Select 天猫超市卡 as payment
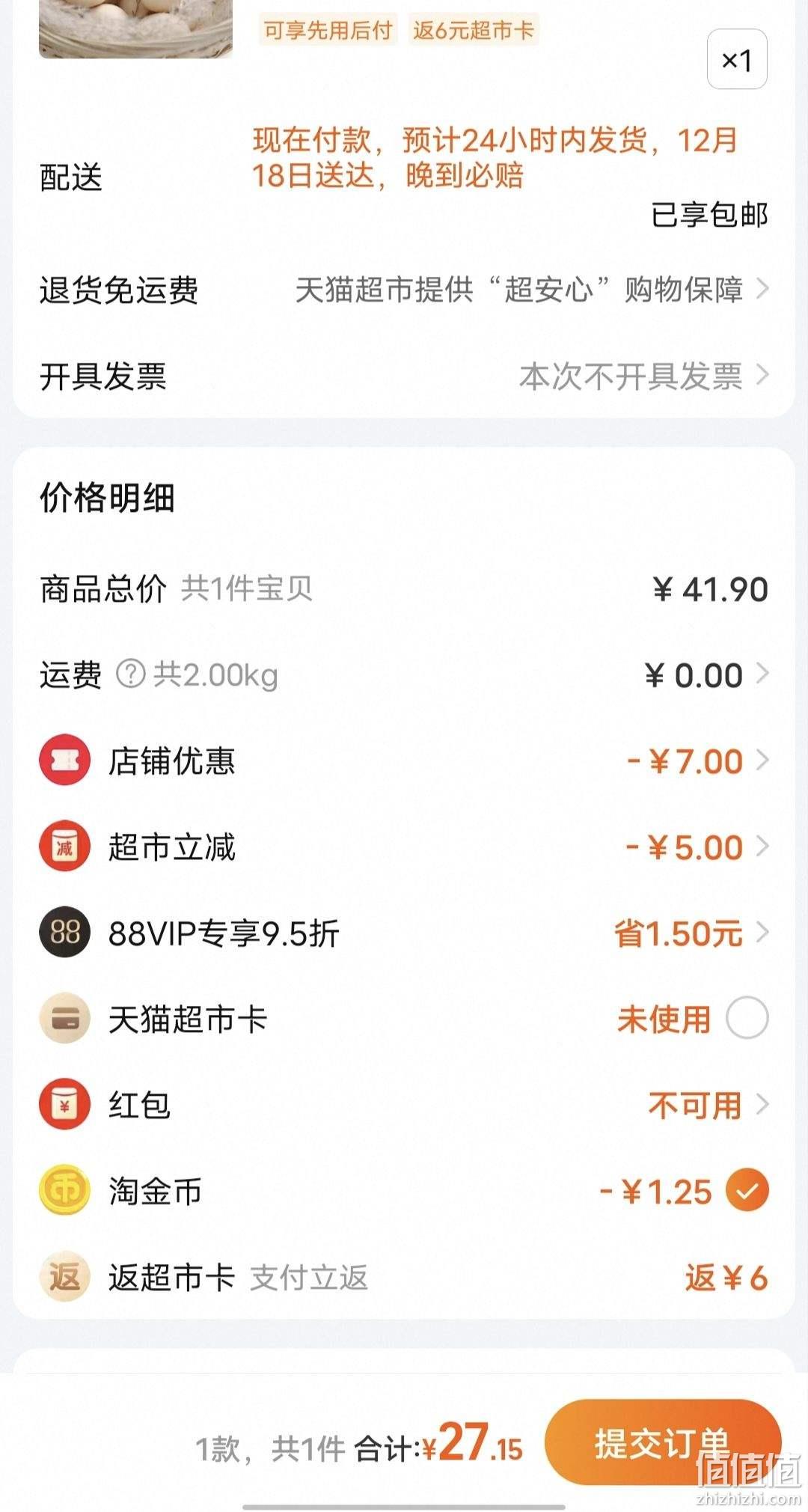Image resolution: width=808 pixels, height=1512 pixels. click(747, 1018)
